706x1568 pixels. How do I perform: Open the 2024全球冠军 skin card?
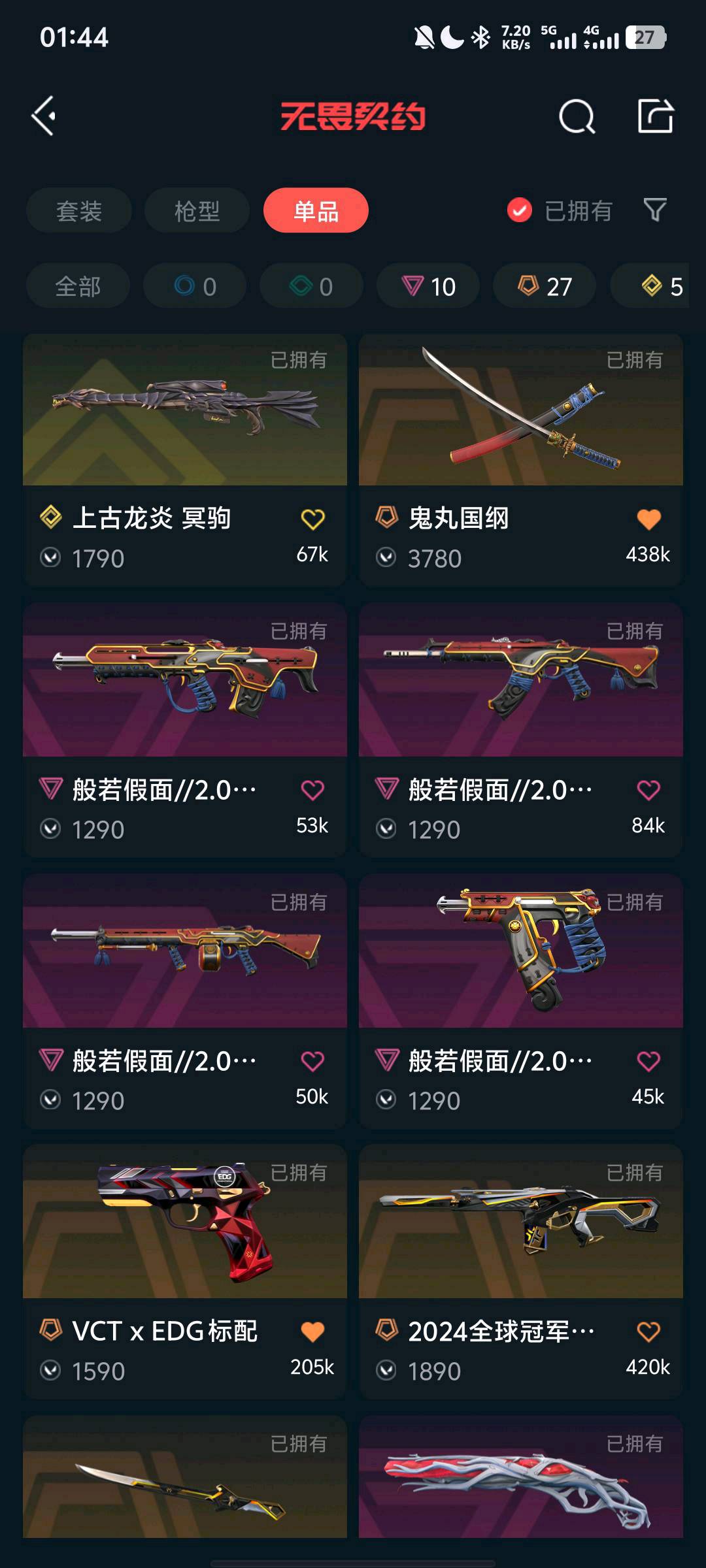pyautogui.click(x=521, y=1222)
